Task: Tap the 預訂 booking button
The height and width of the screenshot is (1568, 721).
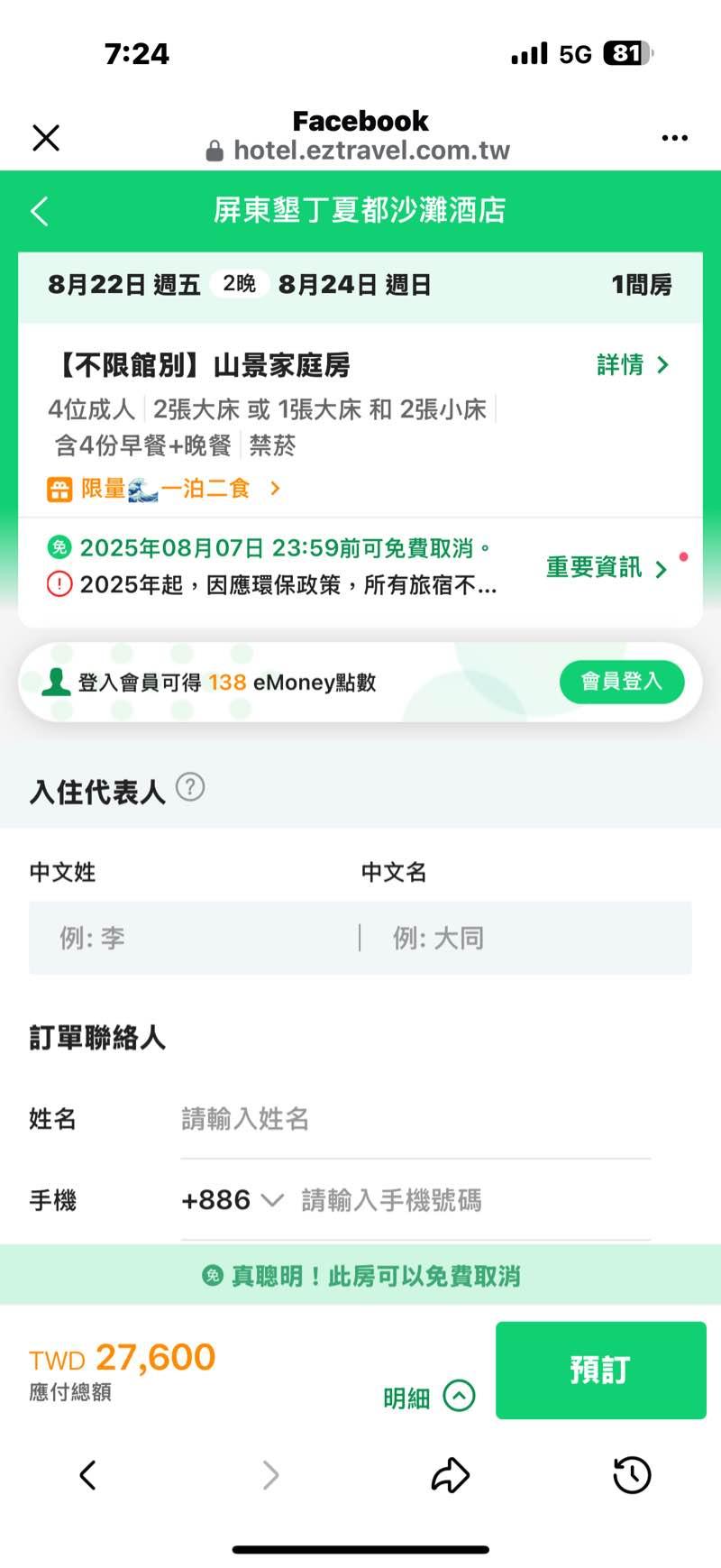Action: click(x=600, y=1370)
